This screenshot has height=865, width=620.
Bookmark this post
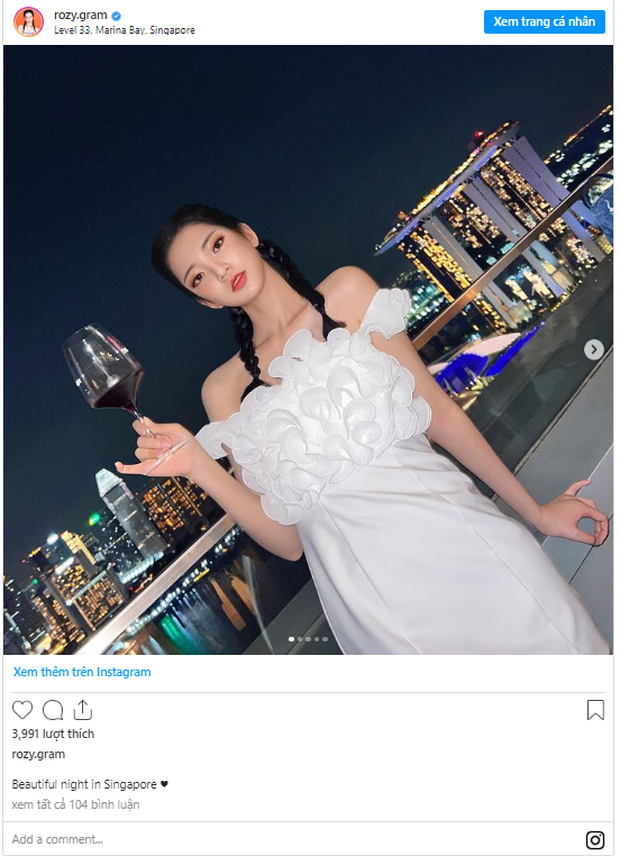595,710
